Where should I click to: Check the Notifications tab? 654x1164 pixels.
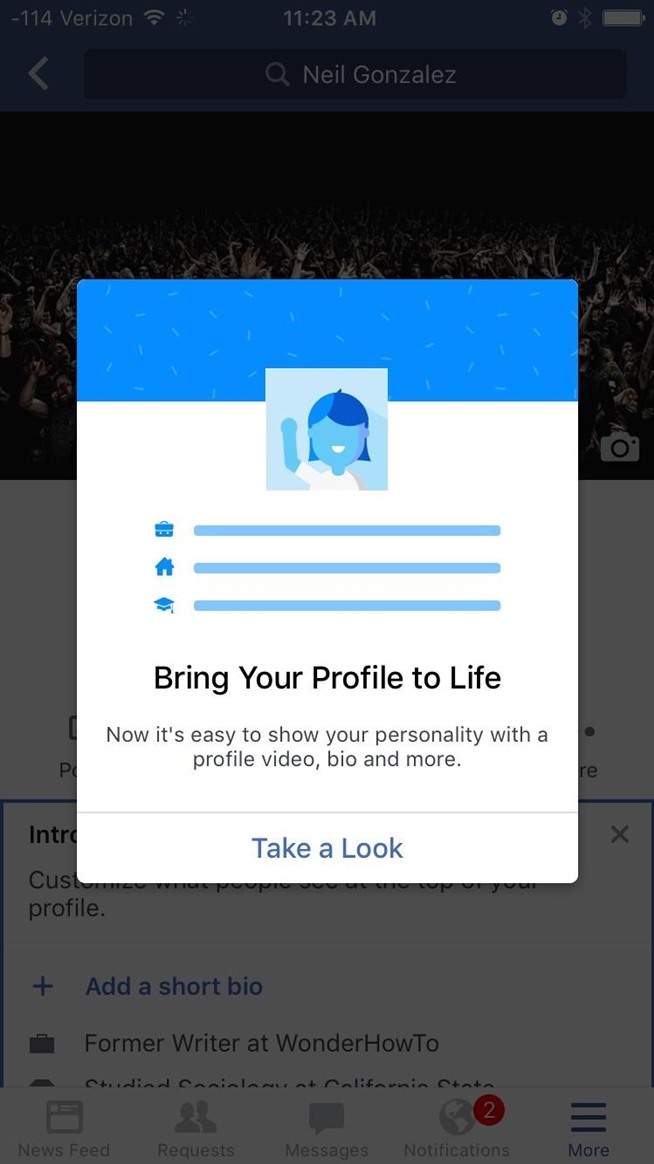point(457,1128)
